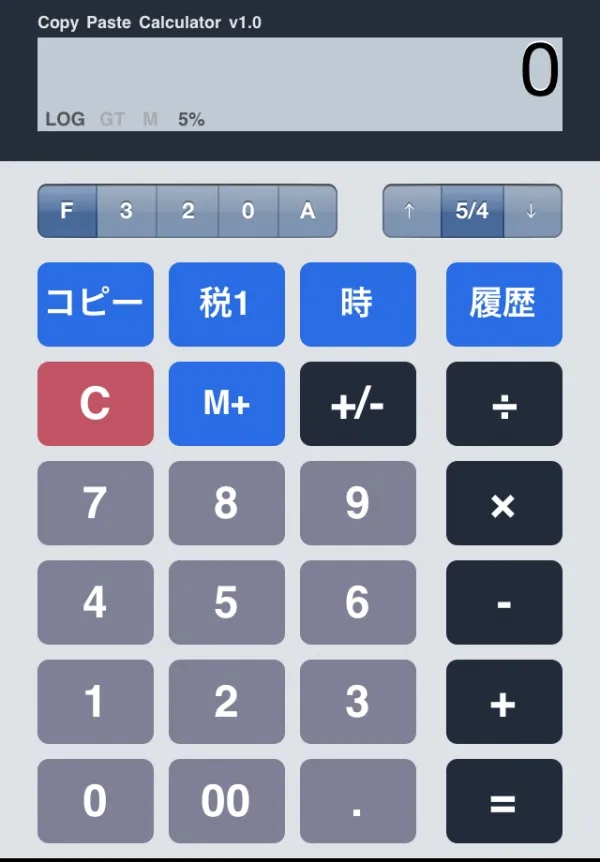The image size is (600, 862).
Task: Select the round down arrow segment
Action: 532,211
